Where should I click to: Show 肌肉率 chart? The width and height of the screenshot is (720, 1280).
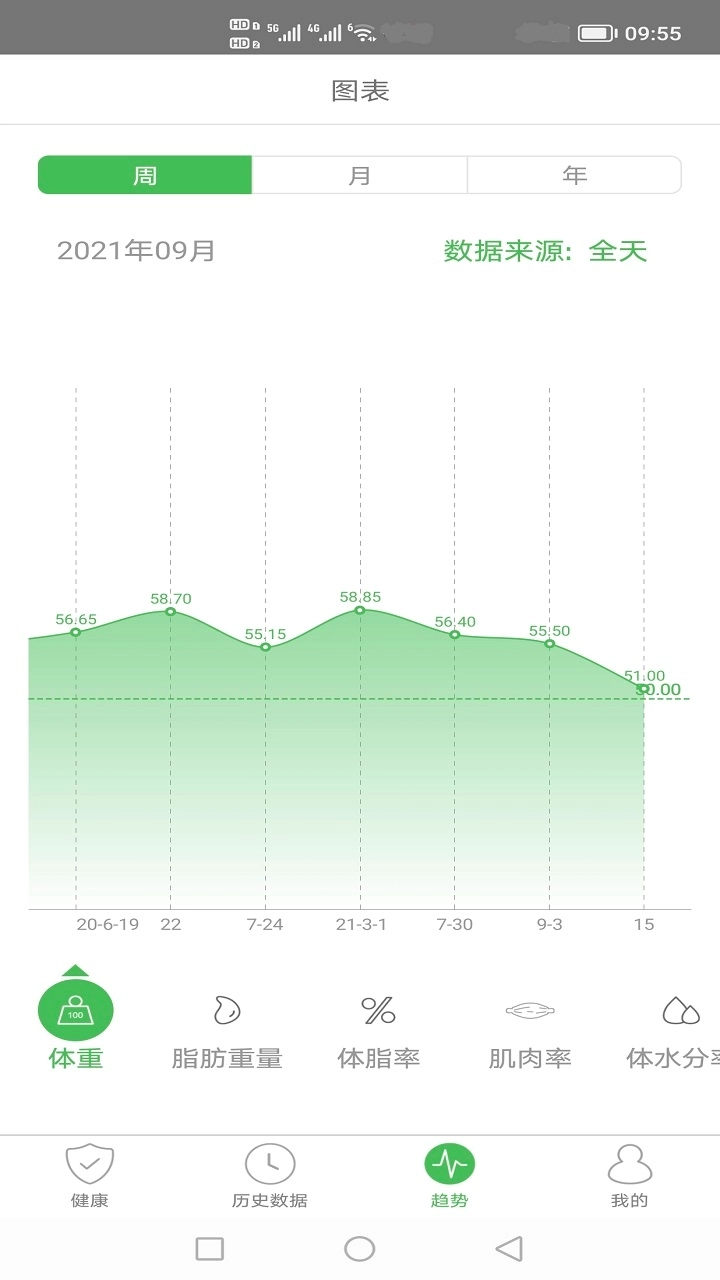530,1030
